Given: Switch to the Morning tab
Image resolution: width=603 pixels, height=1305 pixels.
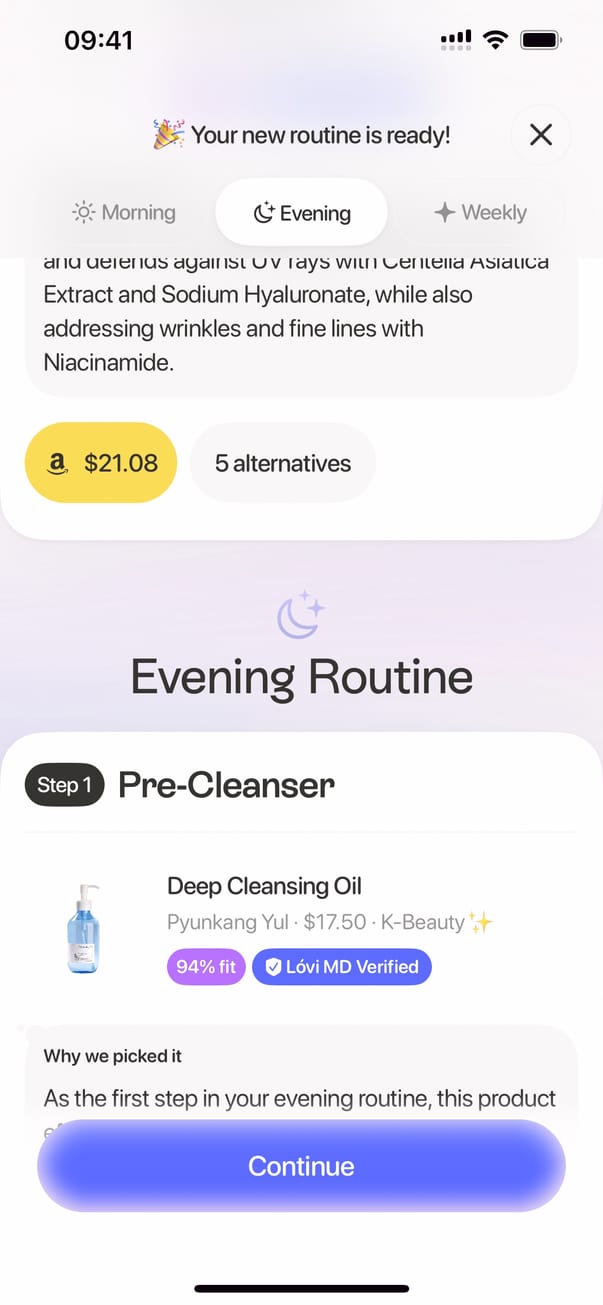Looking at the screenshot, I should [x=125, y=213].
